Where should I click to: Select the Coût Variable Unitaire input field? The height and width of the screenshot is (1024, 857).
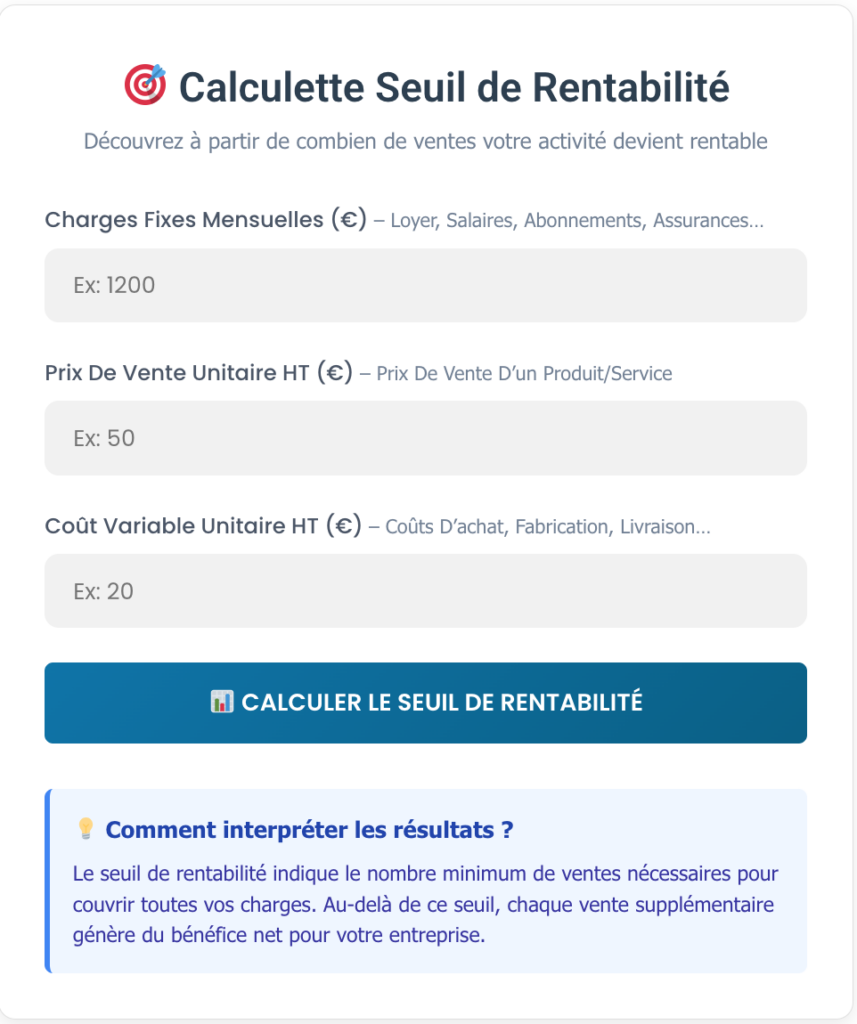click(x=425, y=591)
